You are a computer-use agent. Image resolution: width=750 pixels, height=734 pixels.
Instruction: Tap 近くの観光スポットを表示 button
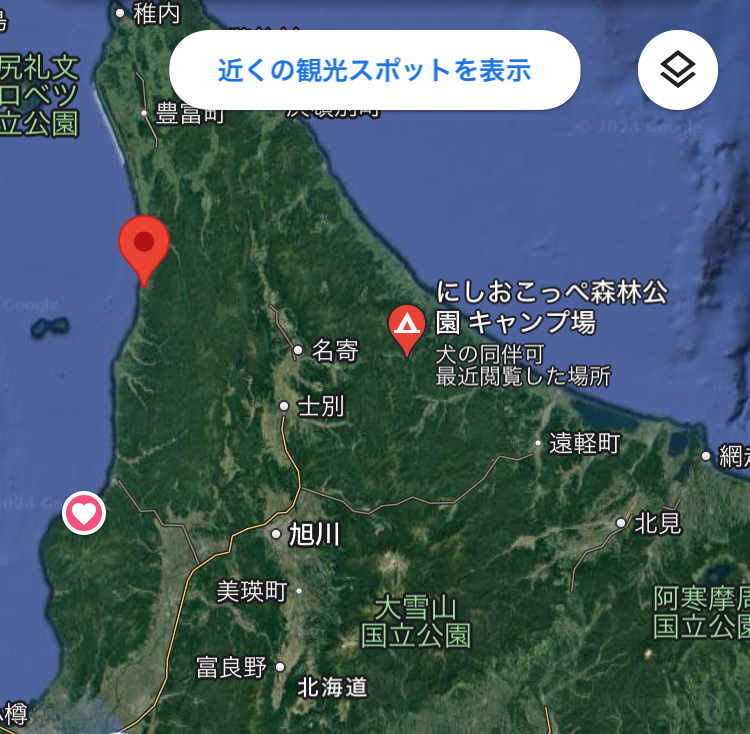[374, 70]
